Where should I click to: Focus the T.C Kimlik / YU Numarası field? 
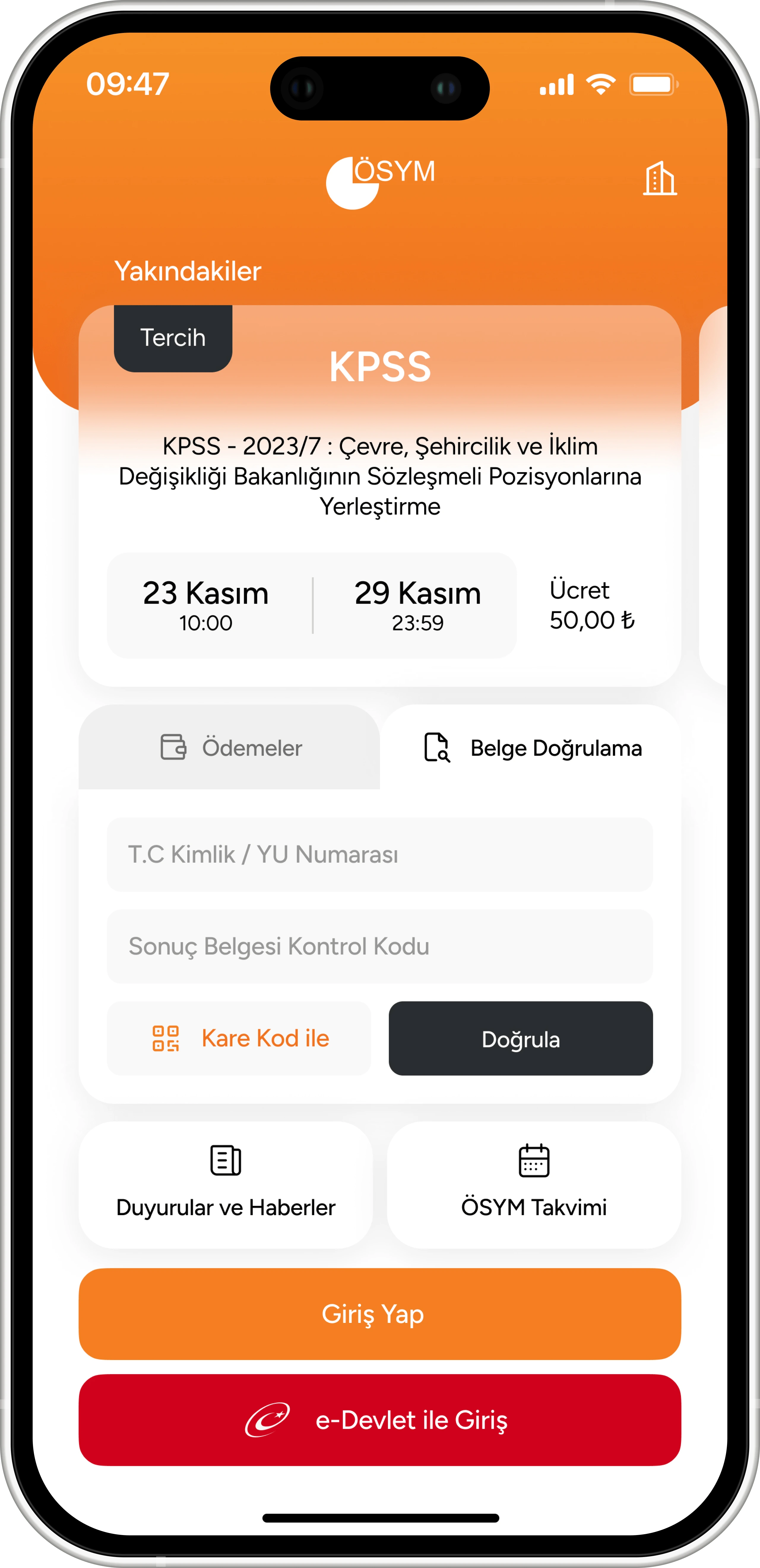379,855
